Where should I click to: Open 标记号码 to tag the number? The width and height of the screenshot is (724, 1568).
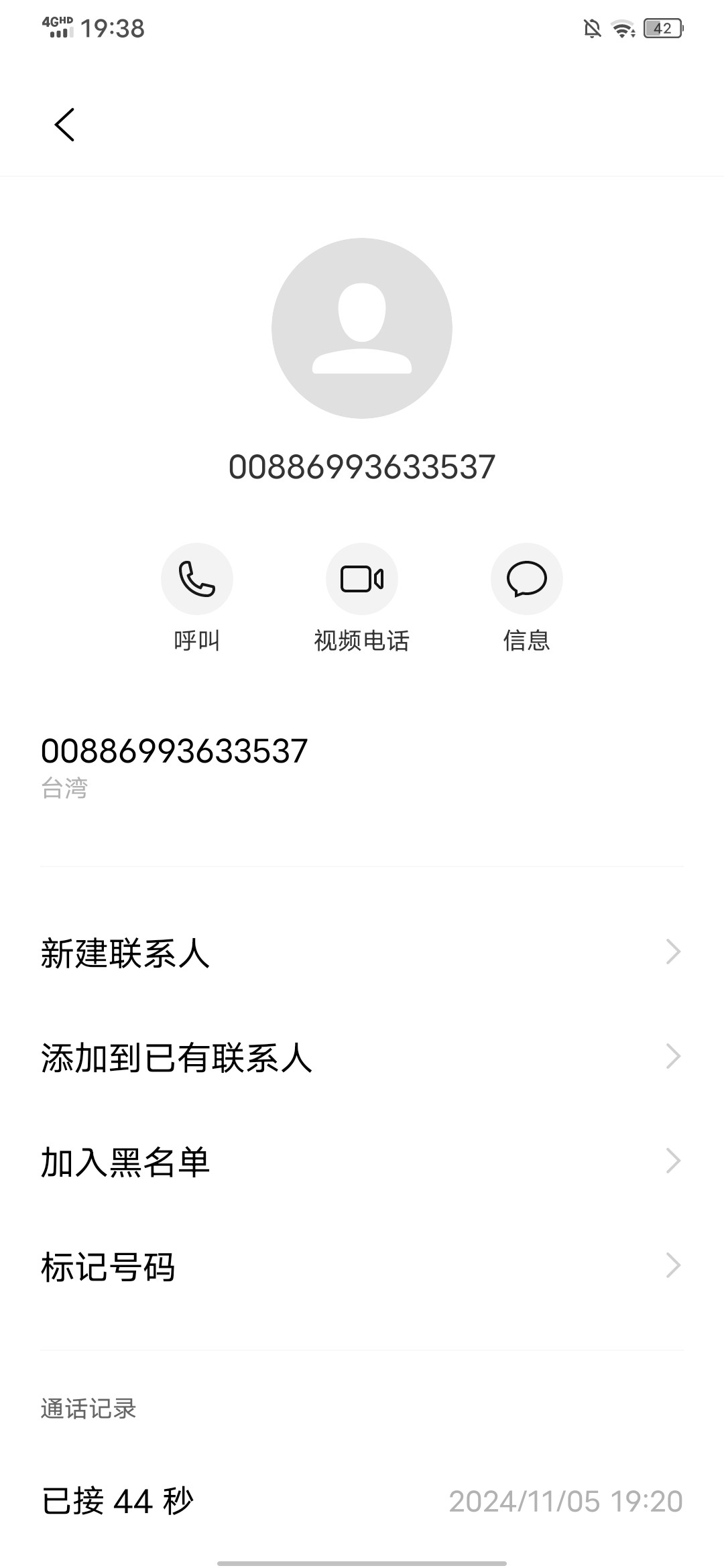(362, 1266)
